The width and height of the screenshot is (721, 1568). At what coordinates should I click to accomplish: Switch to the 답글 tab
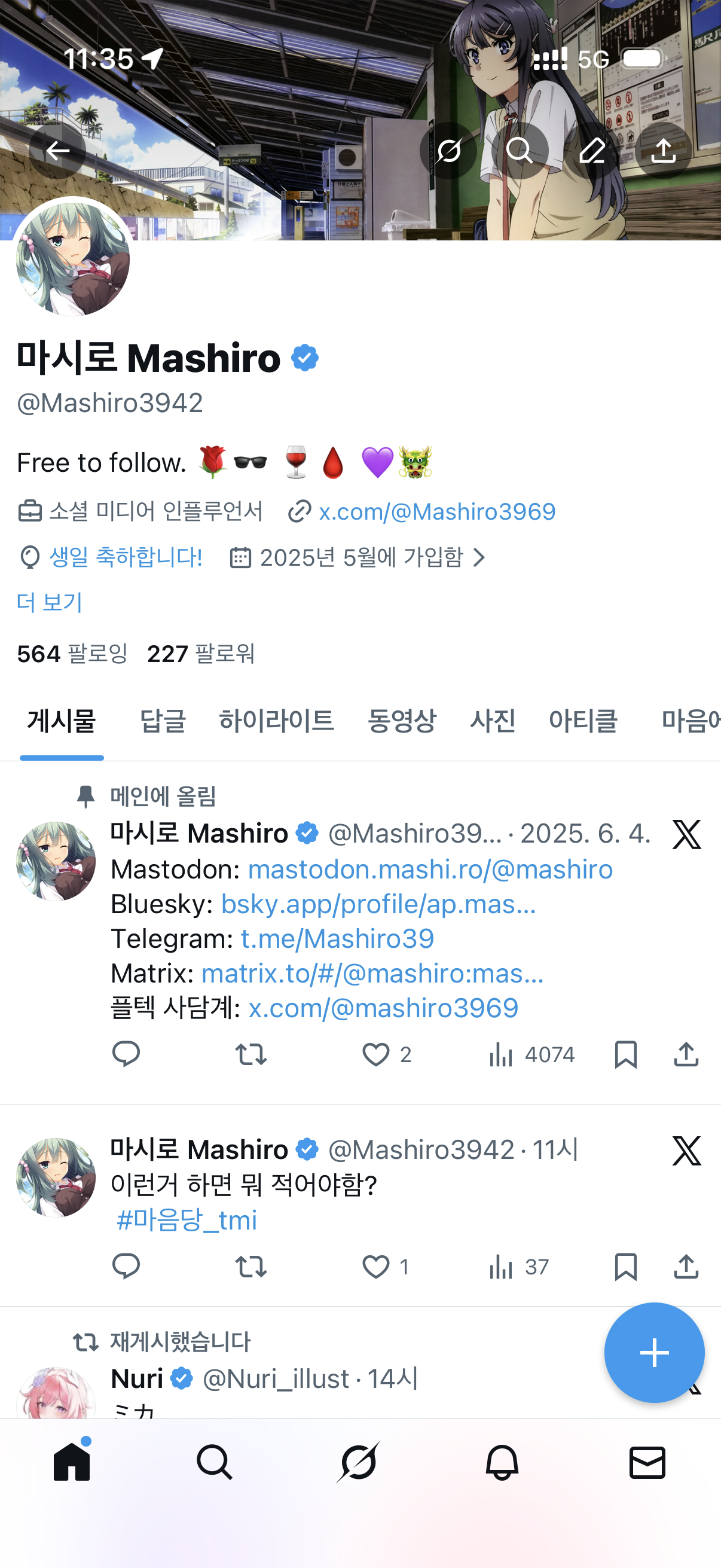tap(163, 721)
